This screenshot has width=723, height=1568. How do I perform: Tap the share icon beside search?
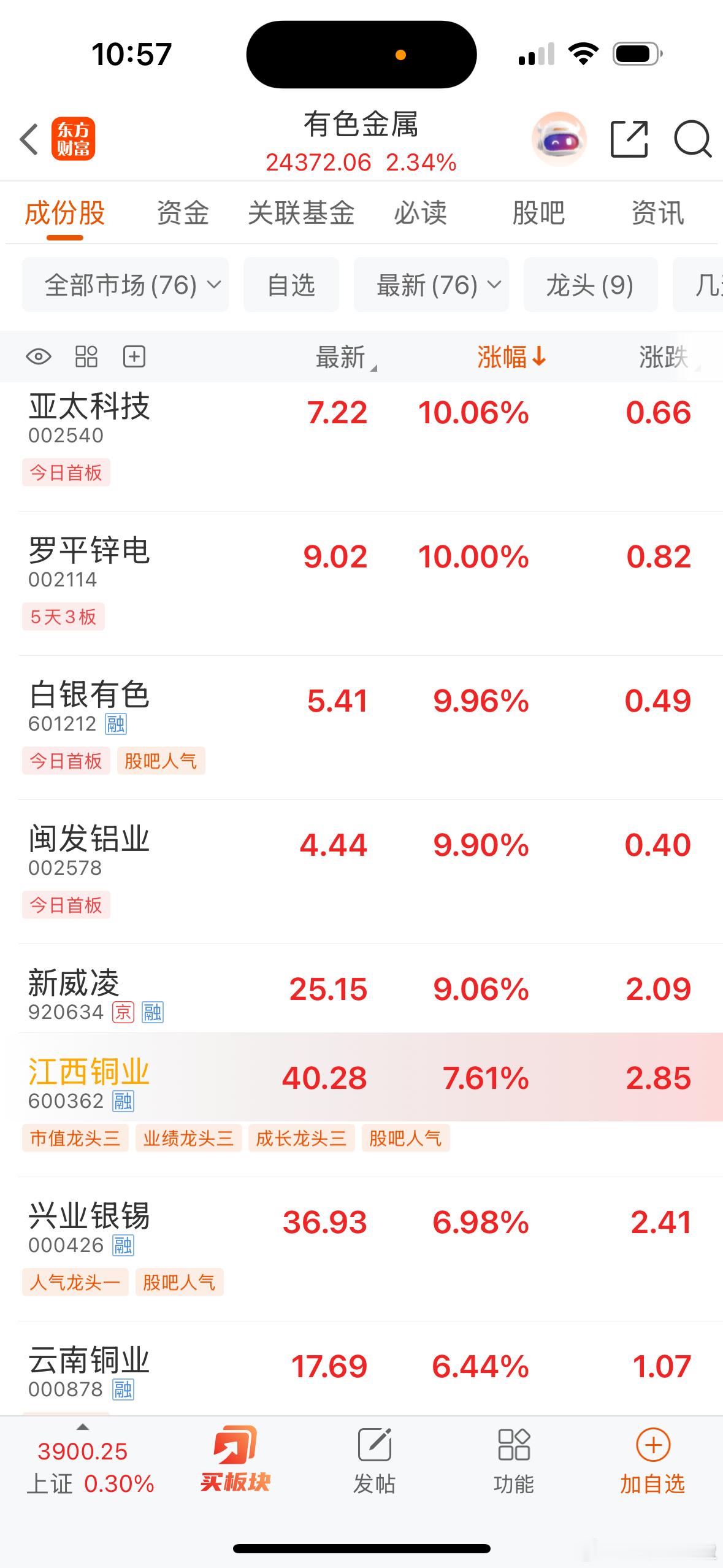629,139
